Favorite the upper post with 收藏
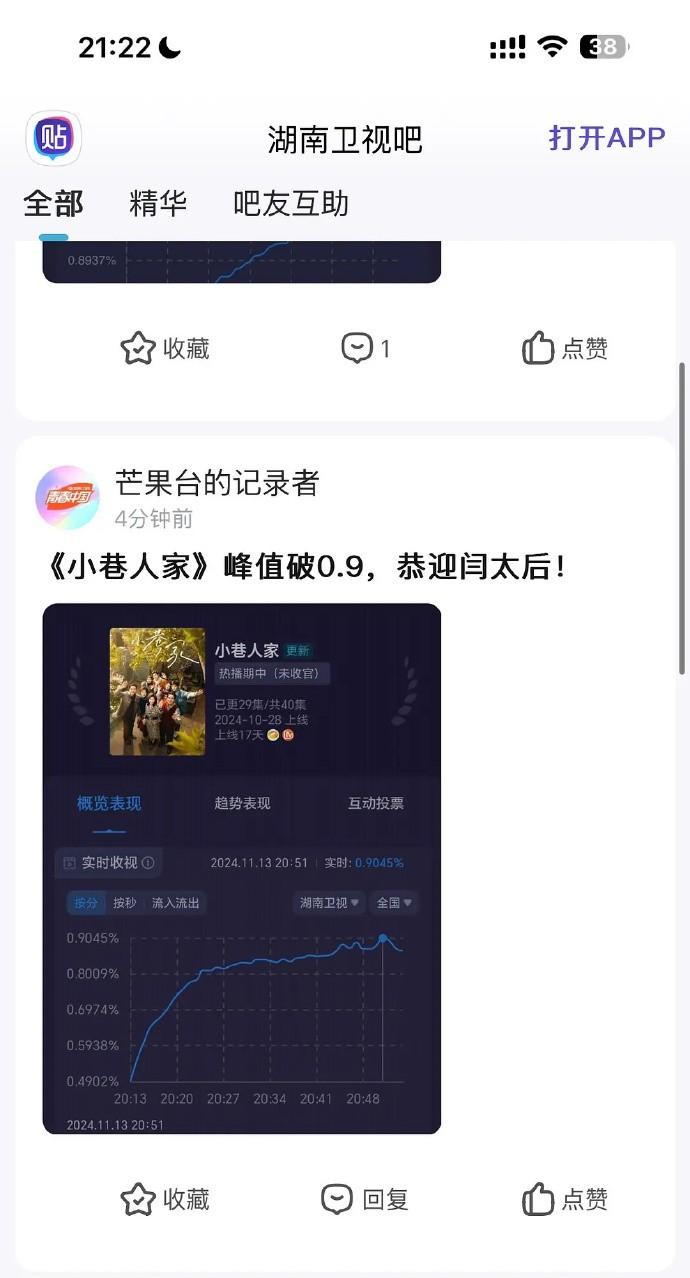Image resolution: width=690 pixels, height=1278 pixels. (x=165, y=348)
